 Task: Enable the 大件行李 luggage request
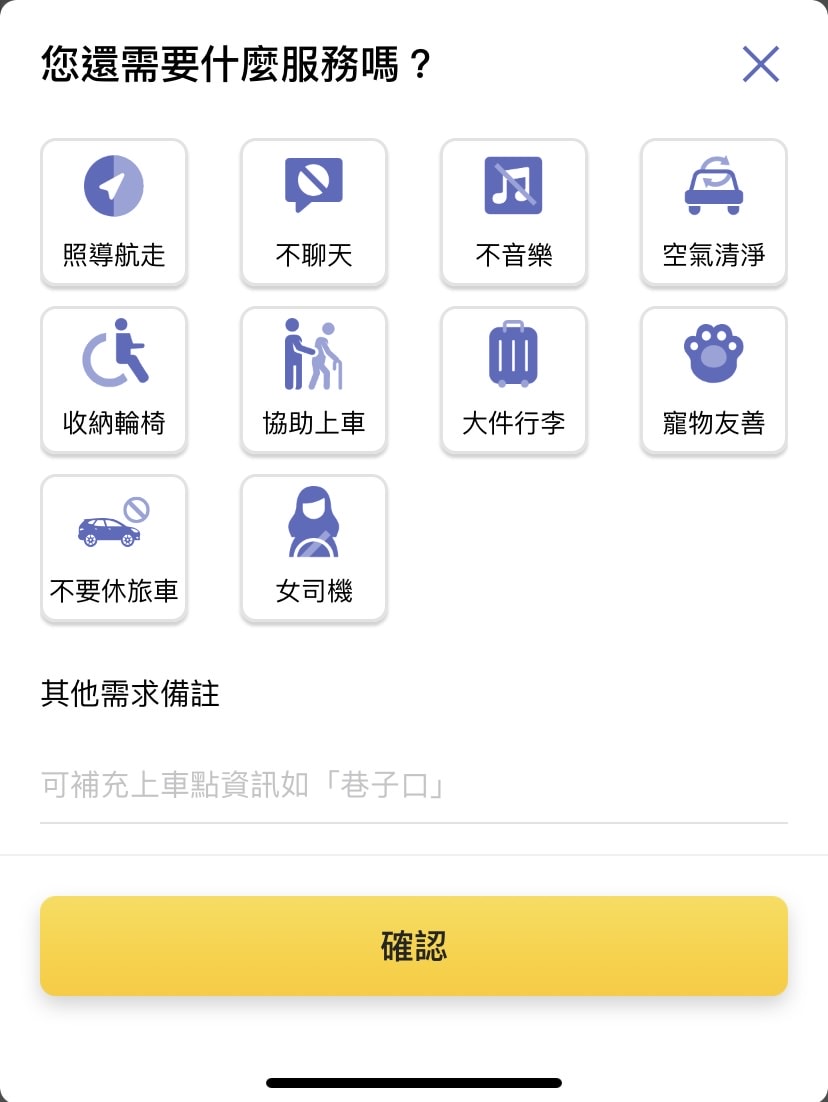tap(513, 380)
